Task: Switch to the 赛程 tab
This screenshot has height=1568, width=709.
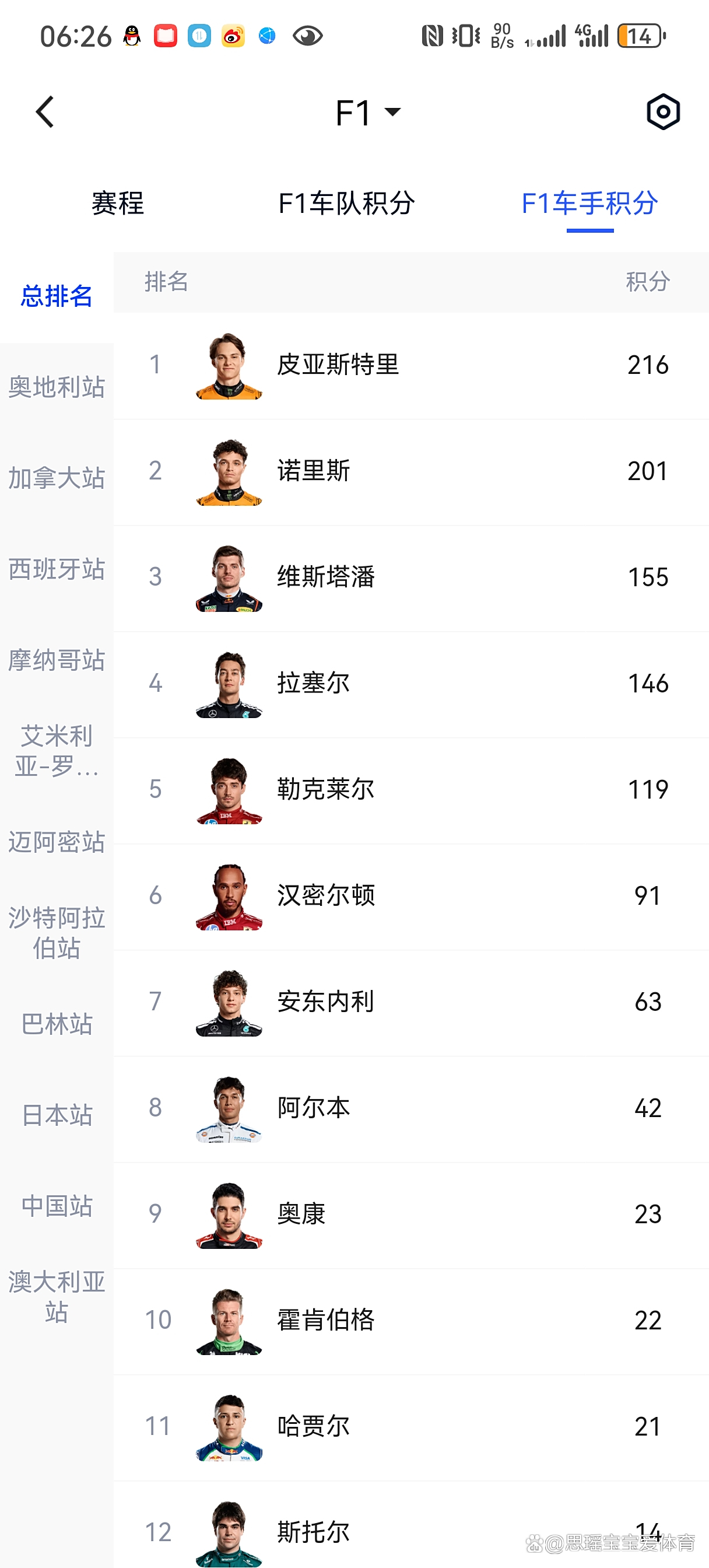Action: [117, 204]
